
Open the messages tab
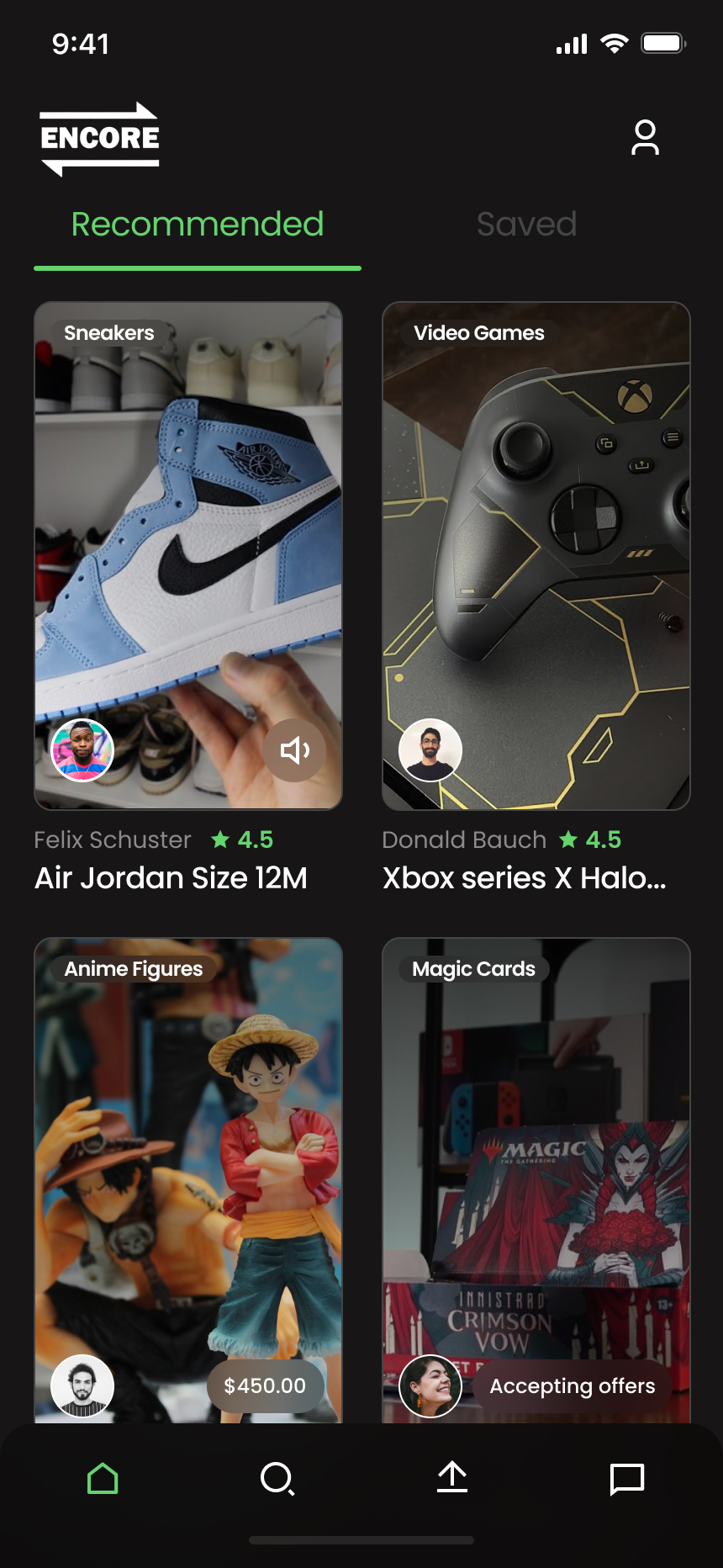(626, 1478)
